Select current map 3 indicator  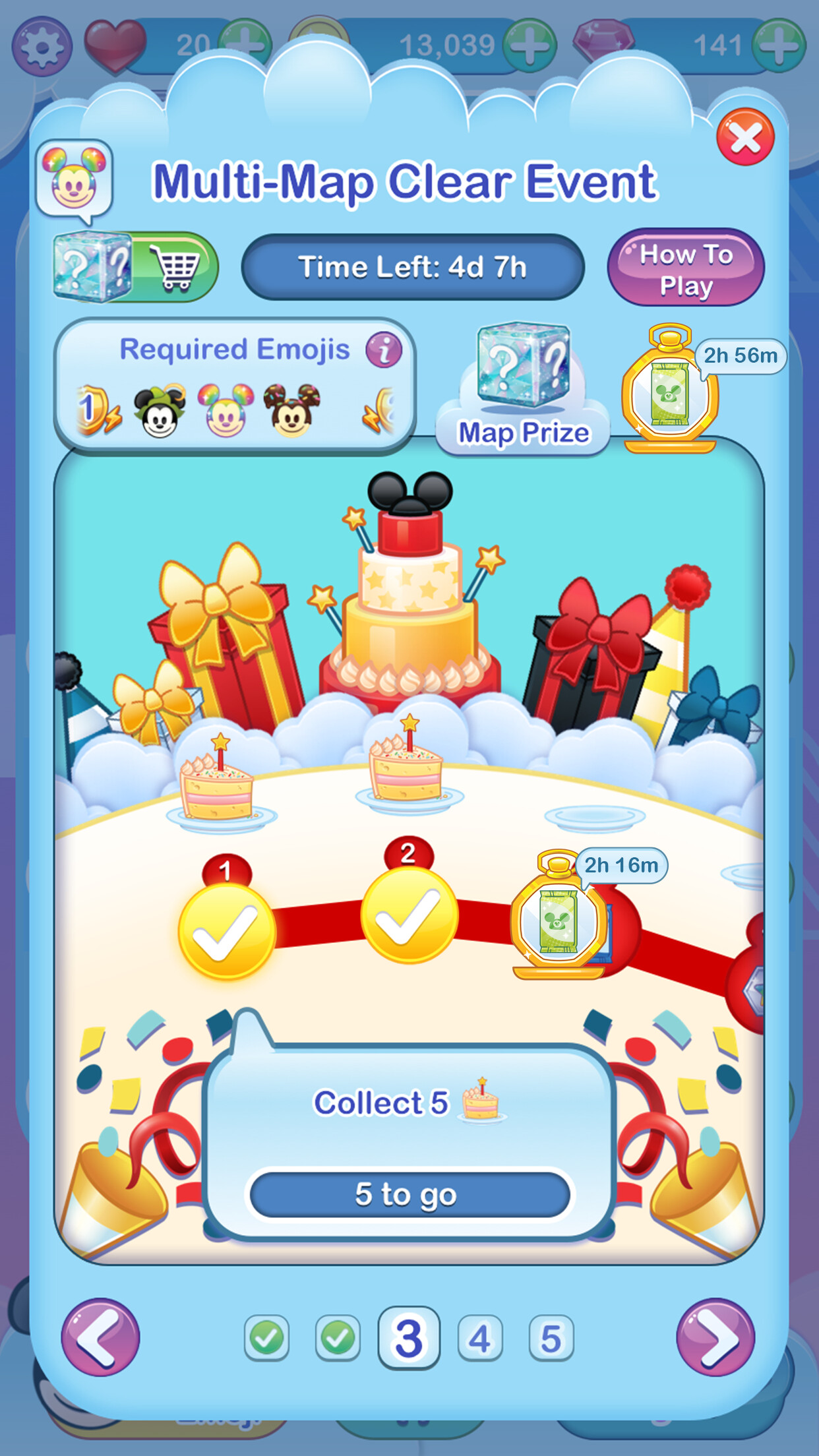tap(408, 1338)
